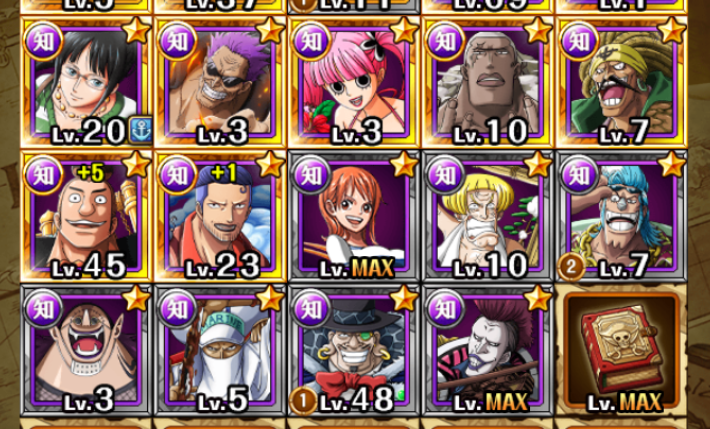Select the blond bearded elder at Lv.10
This screenshot has width=710, height=429.
point(488,215)
